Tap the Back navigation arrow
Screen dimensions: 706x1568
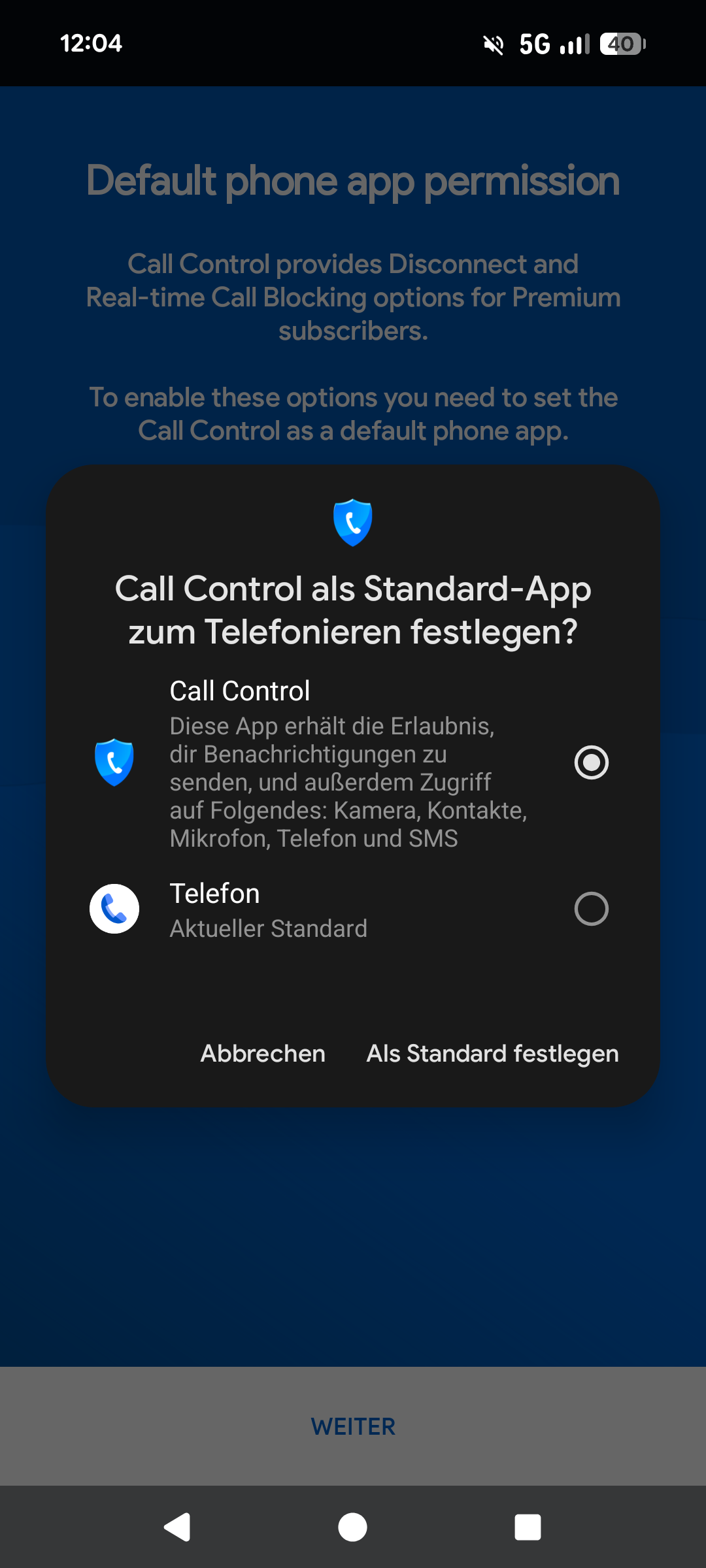(x=176, y=1527)
